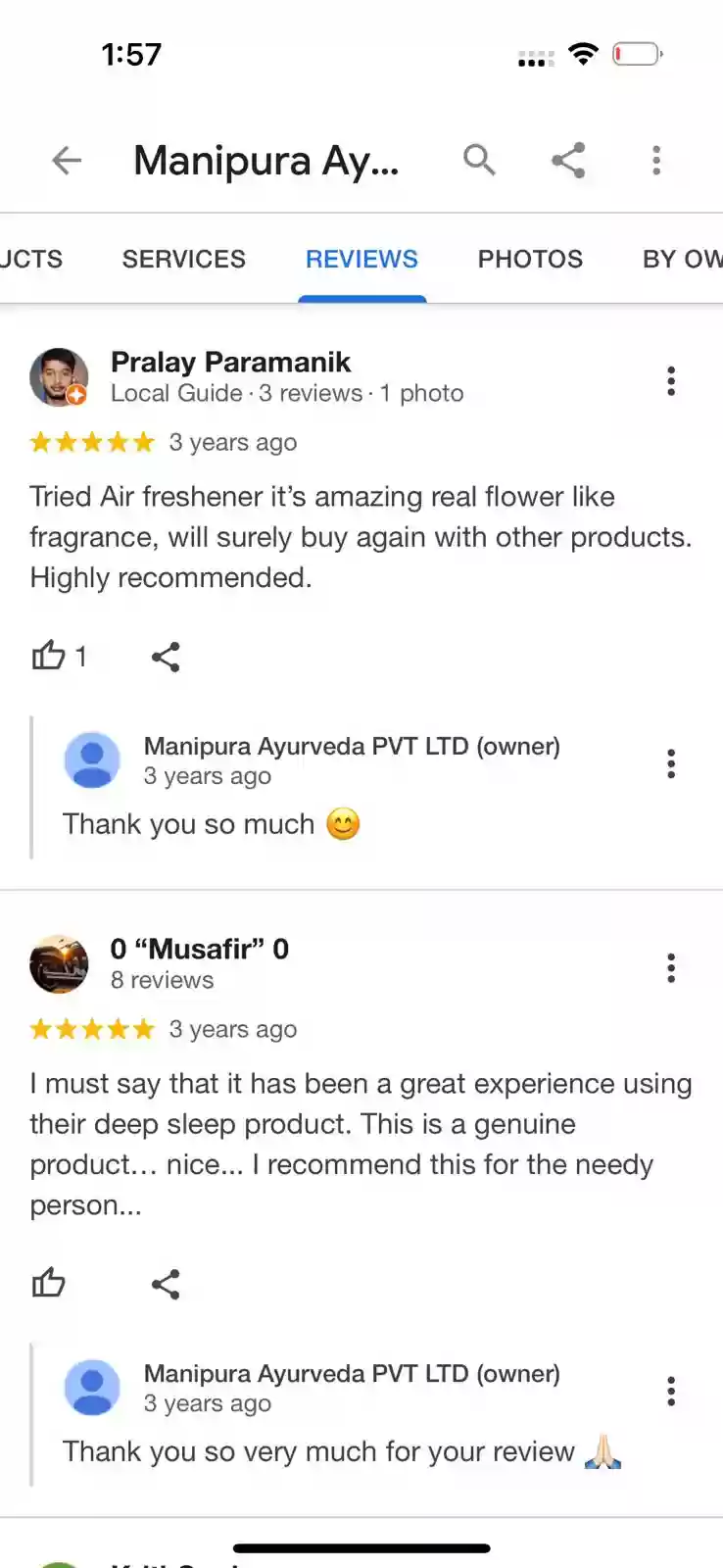723x1568 pixels.
Task: Switch to the Photos tab
Action: (x=530, y=259)
